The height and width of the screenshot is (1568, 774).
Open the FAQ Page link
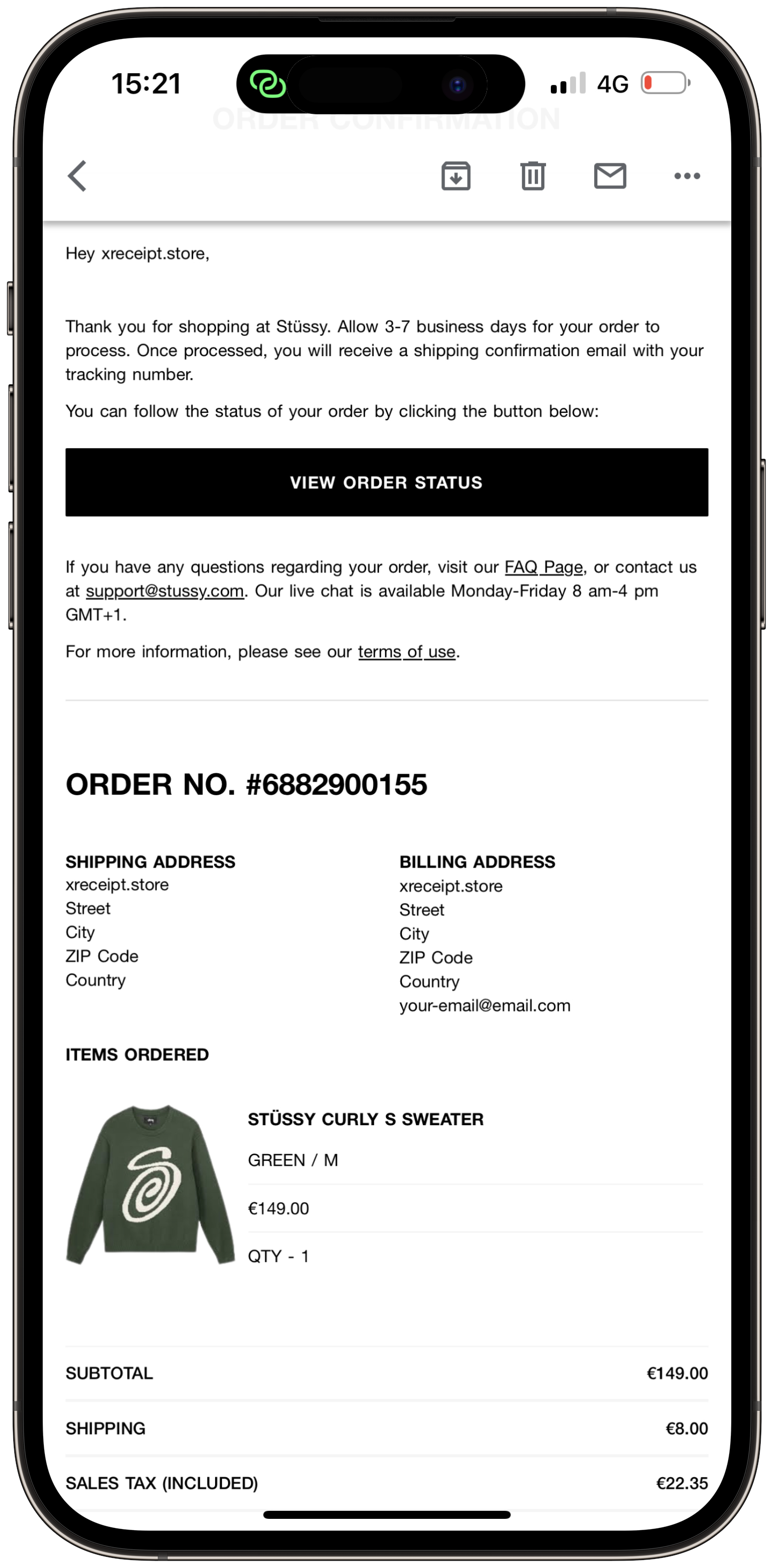(543, 567)
